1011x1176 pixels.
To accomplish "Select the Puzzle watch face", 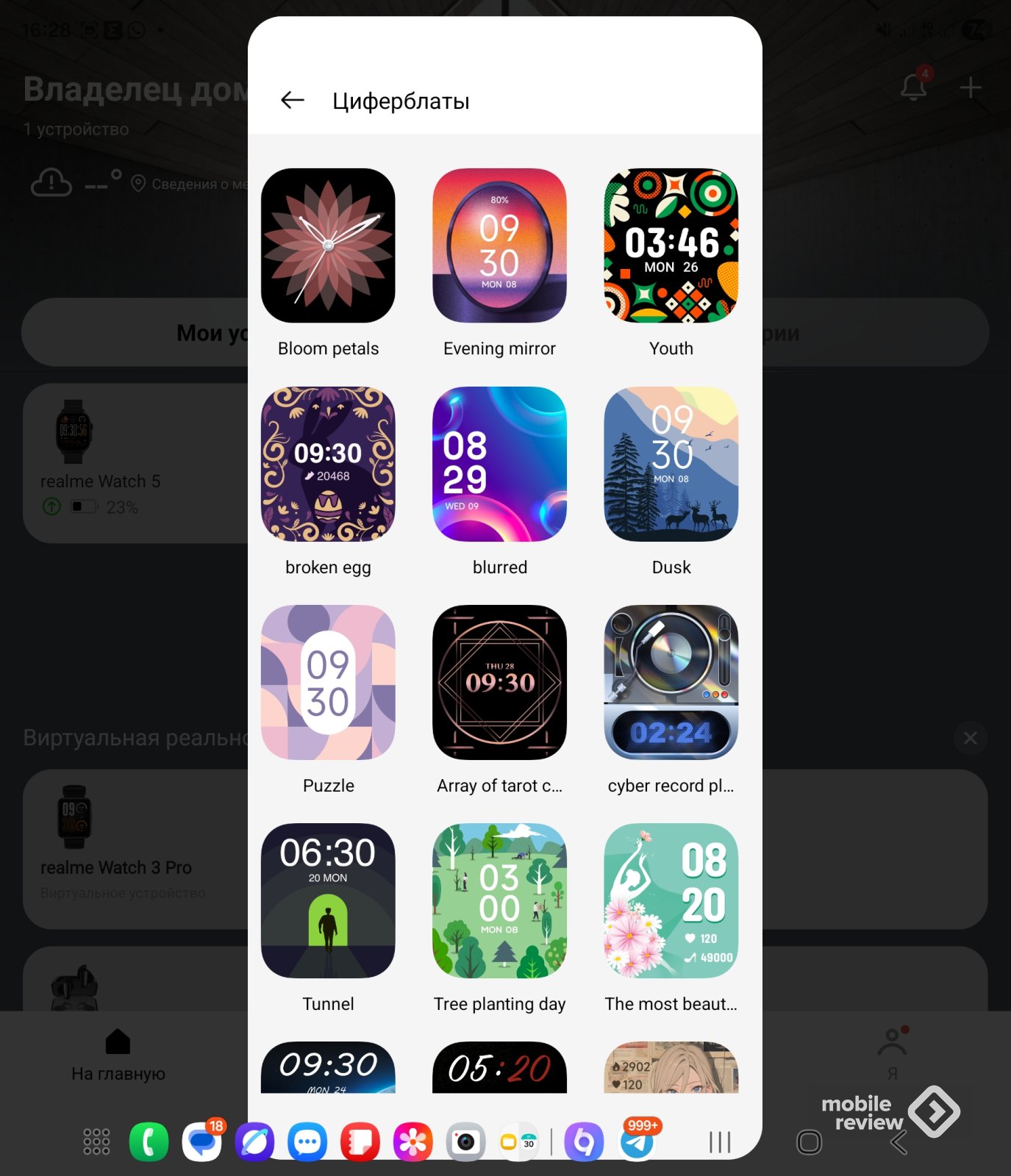I will coord(328,682).
